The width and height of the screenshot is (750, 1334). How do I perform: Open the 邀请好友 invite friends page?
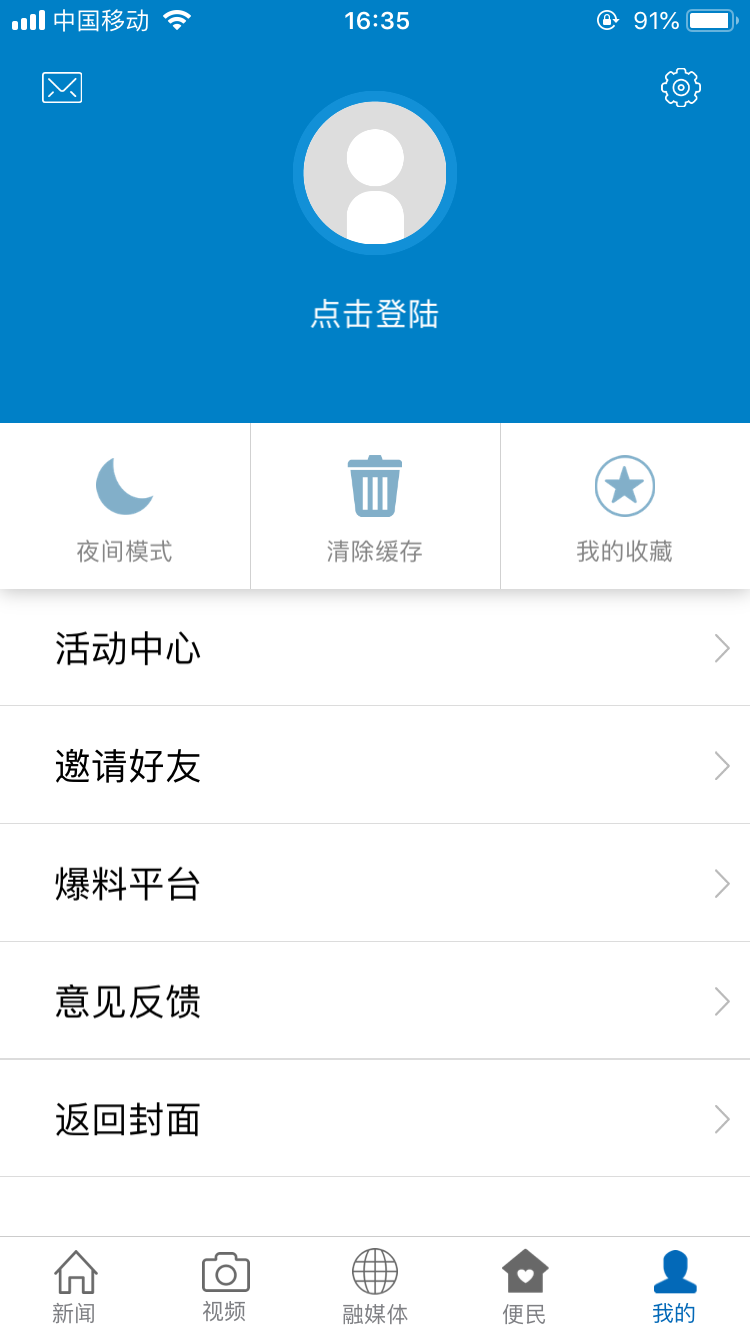[375, 766]
